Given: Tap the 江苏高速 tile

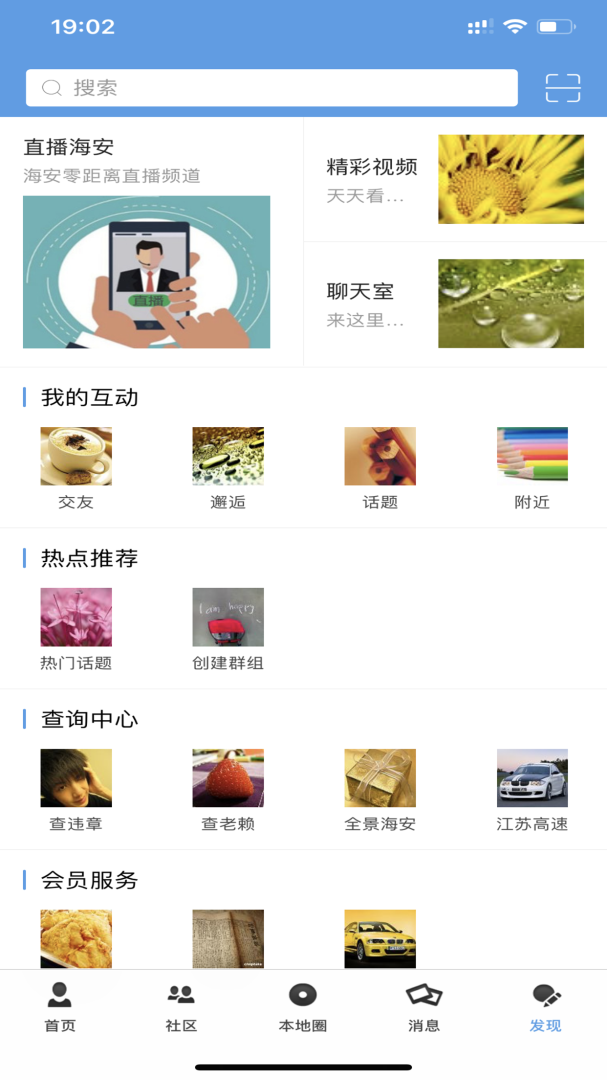Looking at the screenshot, I should pyautogui.click(x=532, y=790).
